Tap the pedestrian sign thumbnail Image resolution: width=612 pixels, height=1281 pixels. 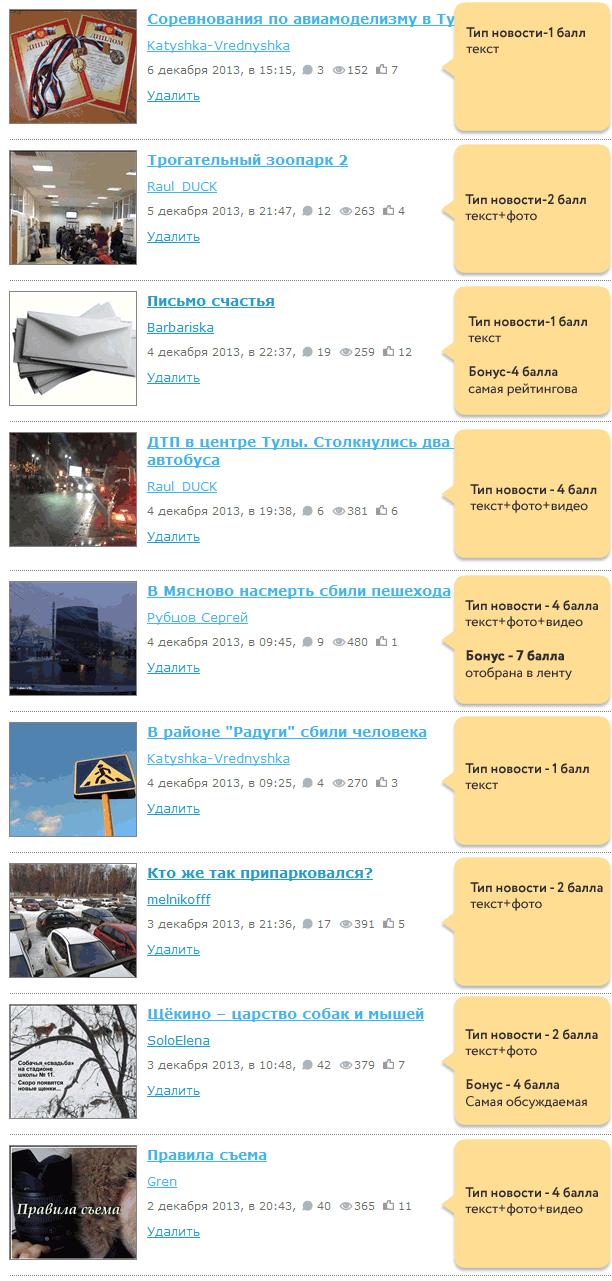[73, 779]
